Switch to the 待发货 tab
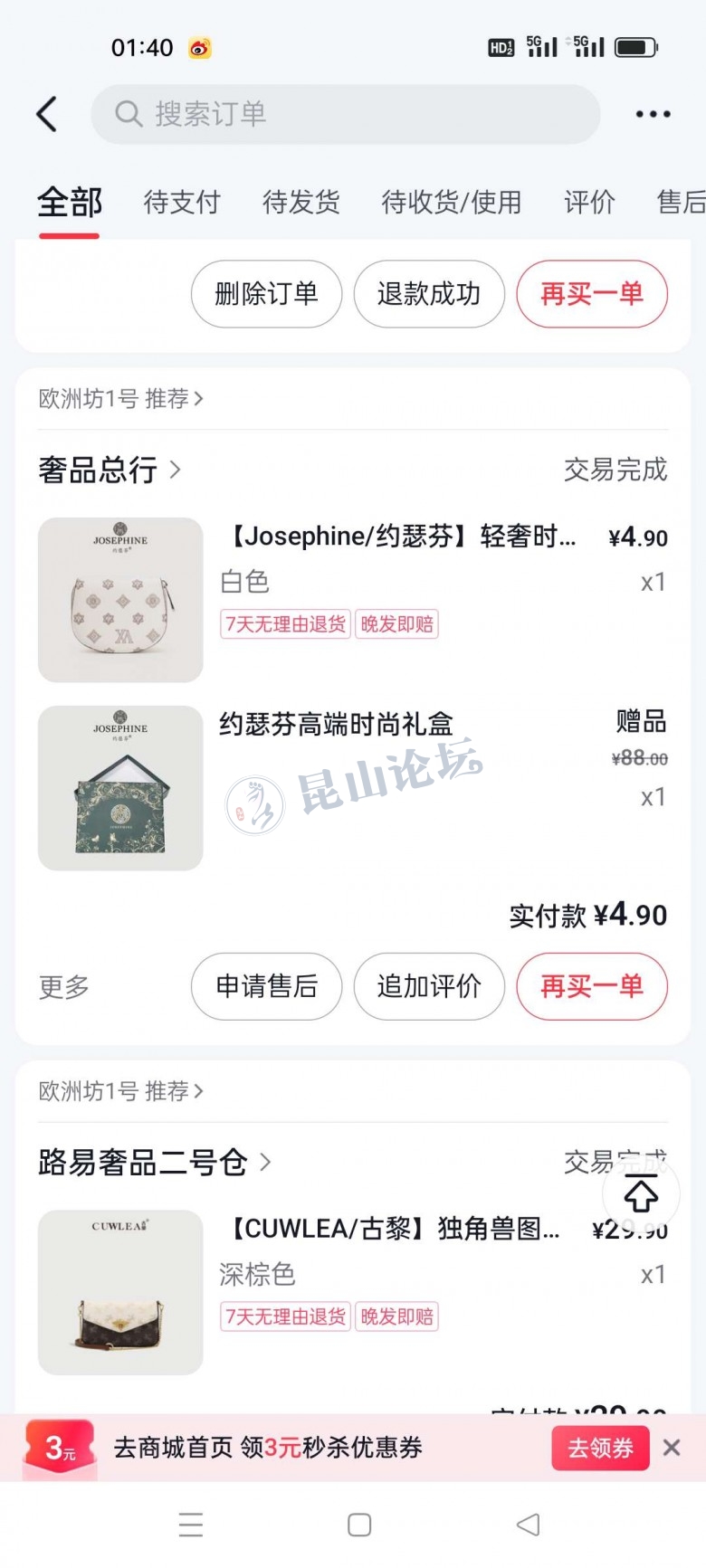Screen dimensions: 706x1568 301,202
